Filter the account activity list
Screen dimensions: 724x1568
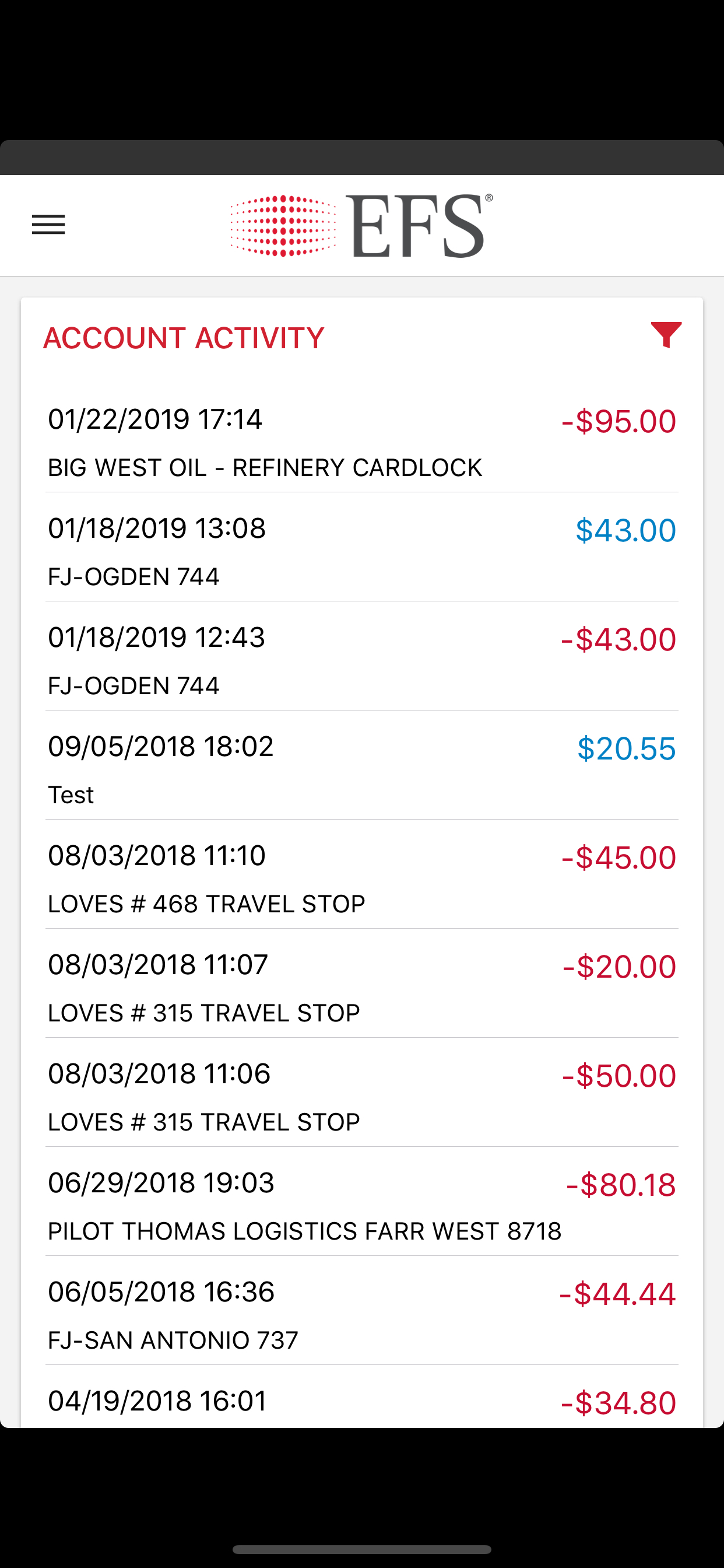pos(666,335)
